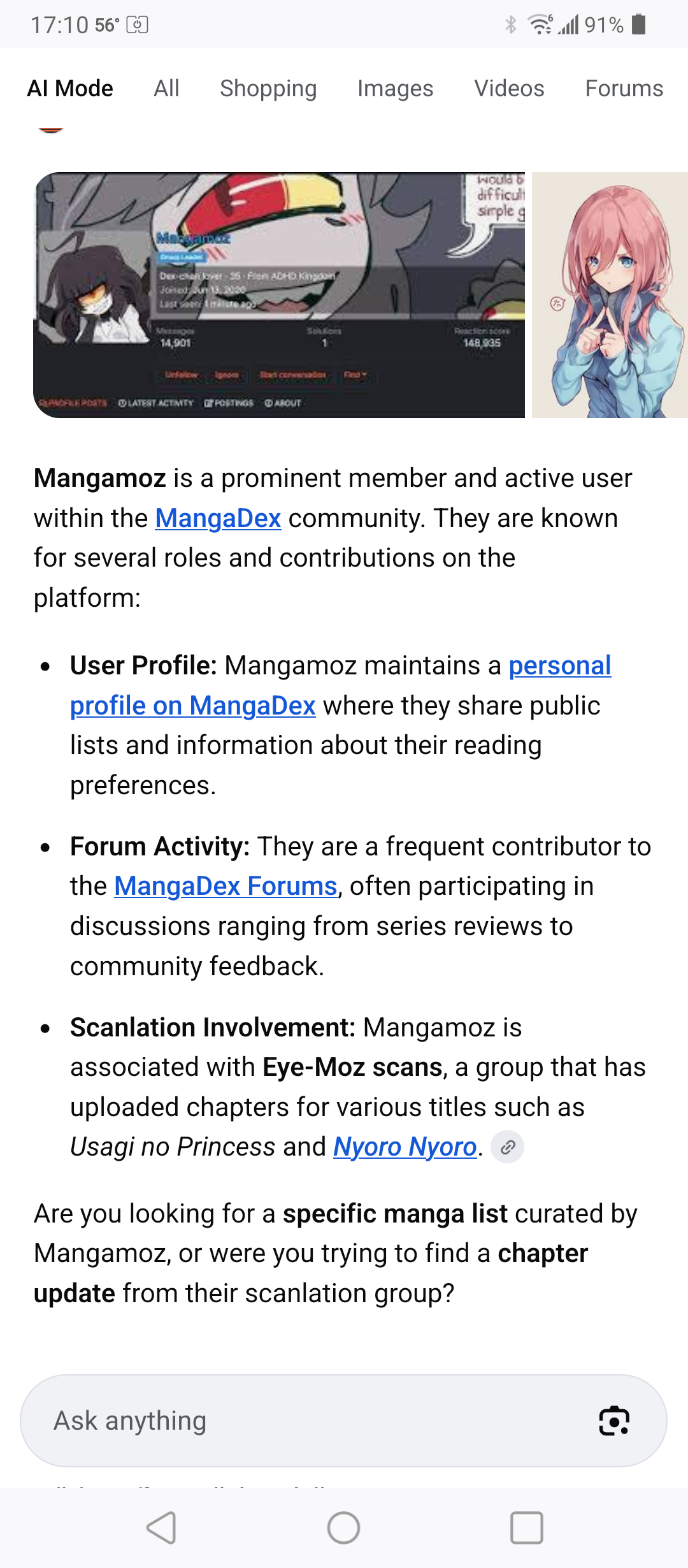Go to the Videos tab
The image size is (688, 1568).
click(x=509, y=89)
